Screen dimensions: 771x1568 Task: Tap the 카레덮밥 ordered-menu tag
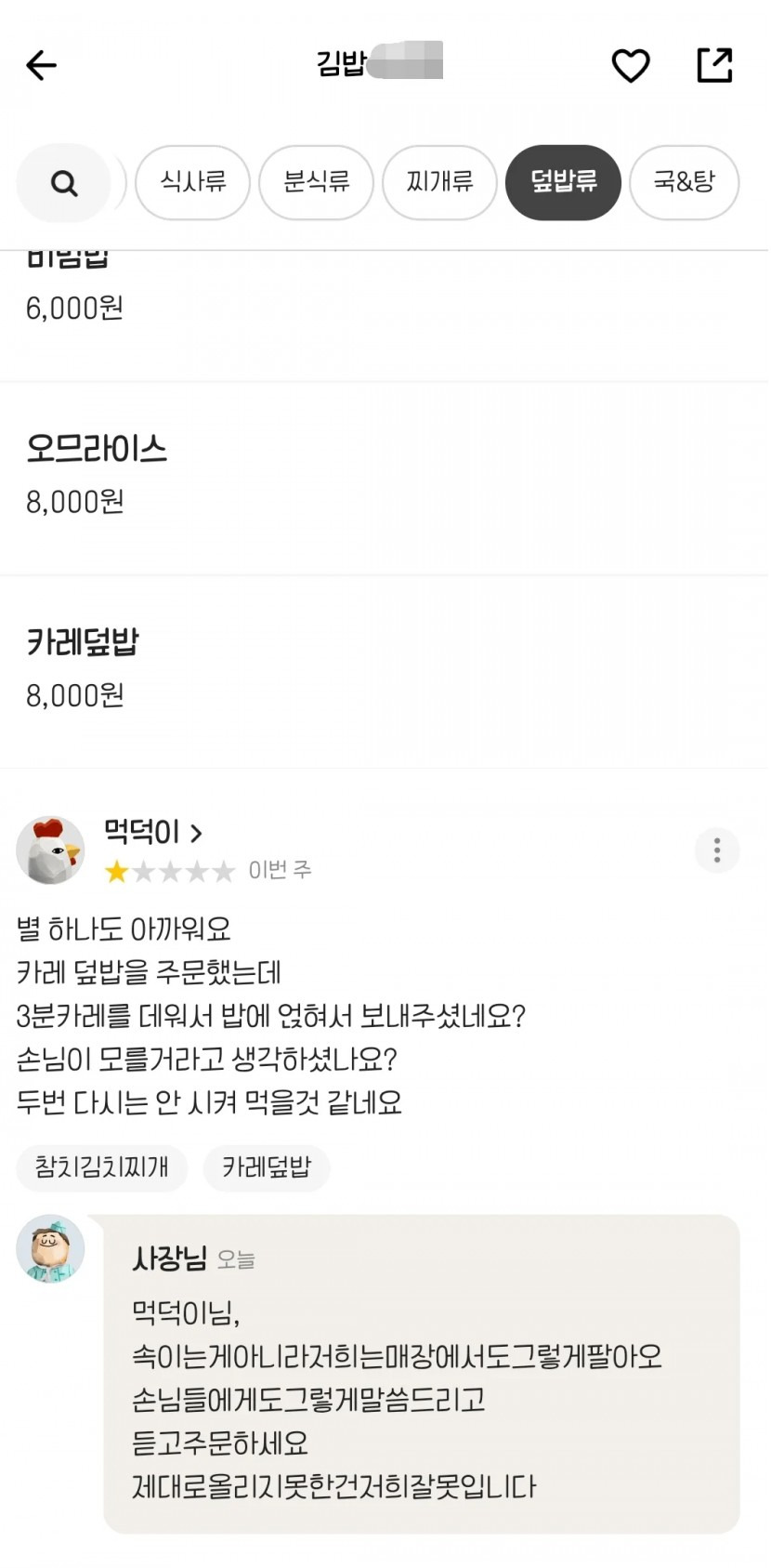pyautogui.click(x=267, y=1167)
